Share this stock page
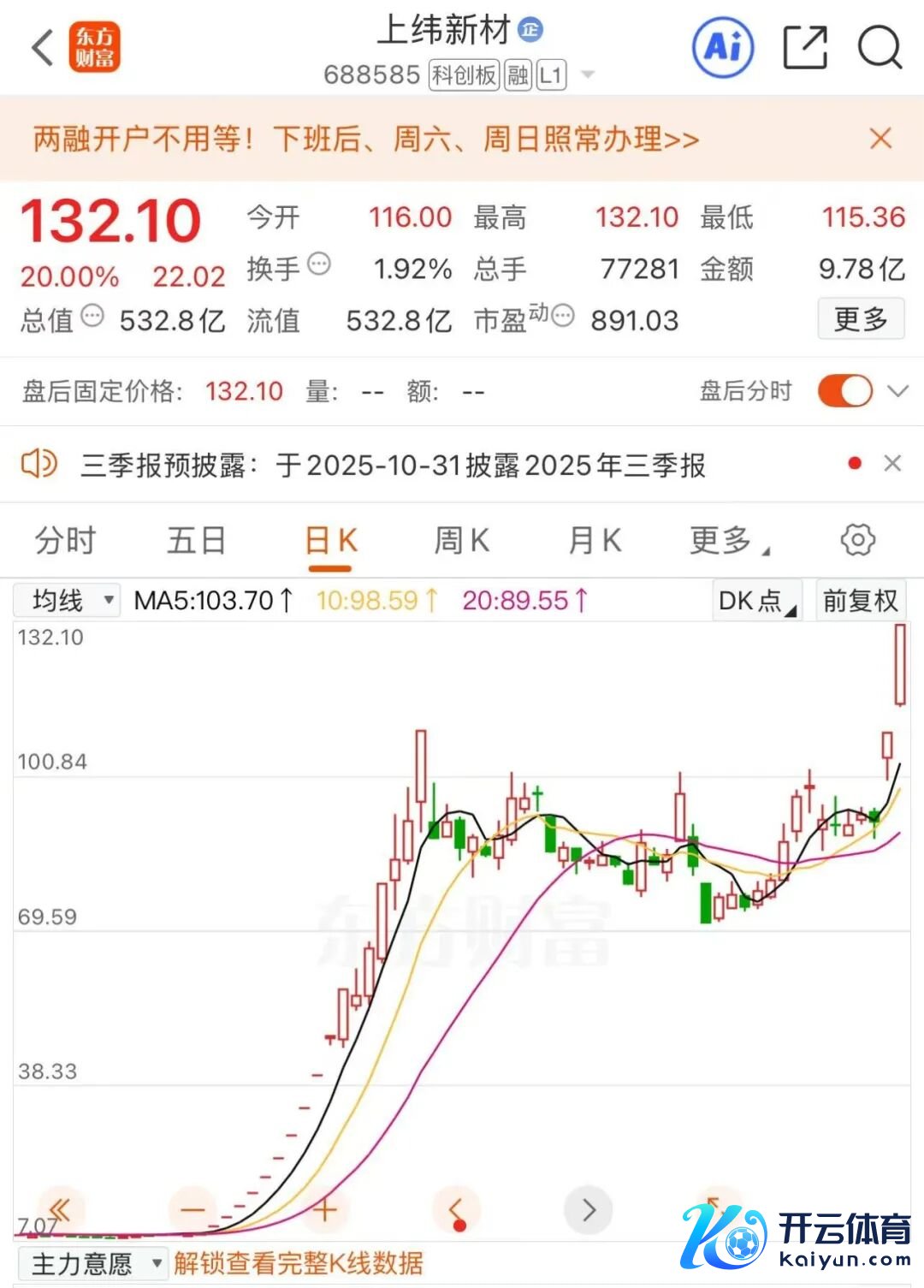 click(805, 47)
